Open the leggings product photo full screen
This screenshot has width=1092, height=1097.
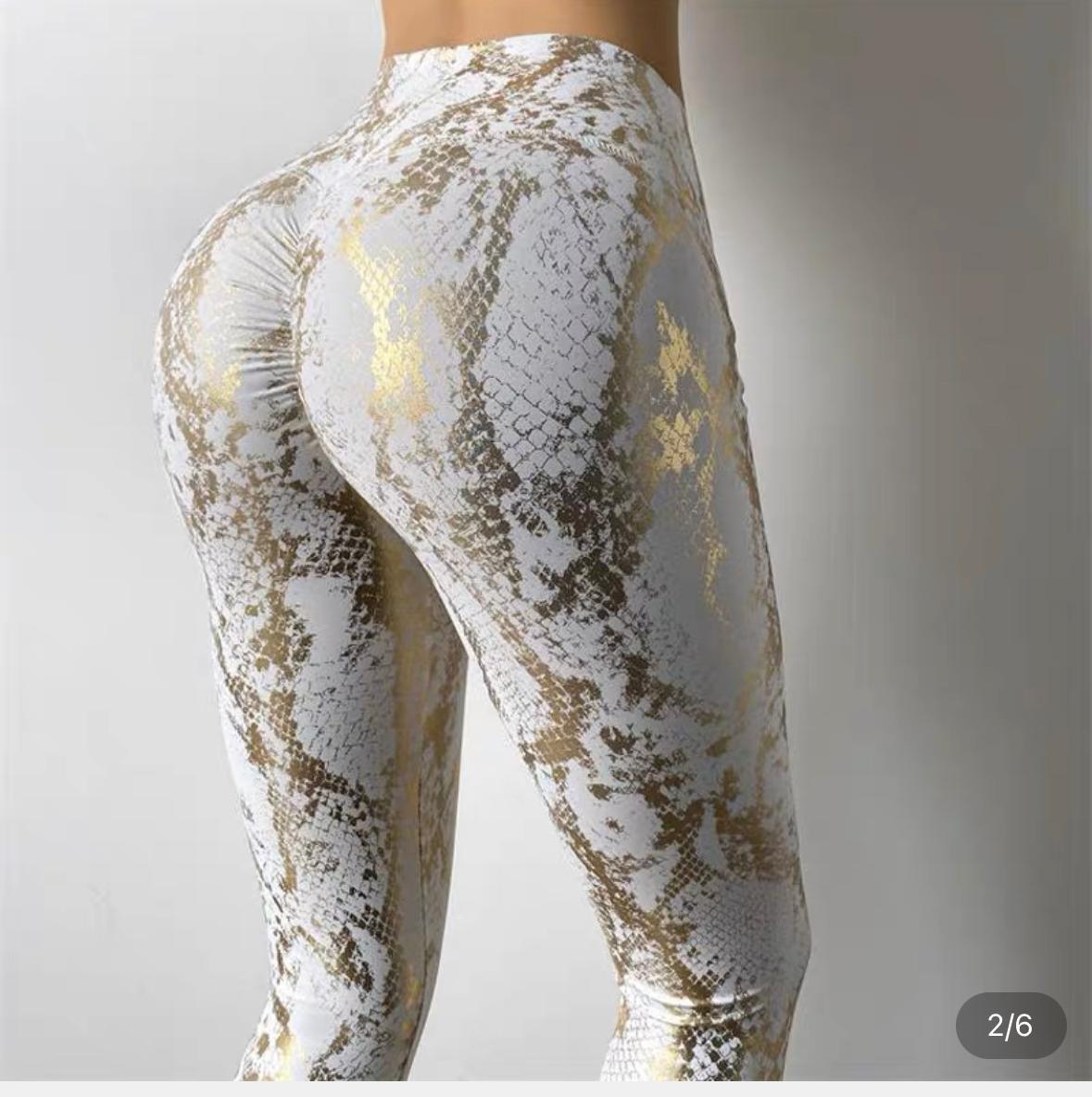pyautogui.click(x=546, y=539)
